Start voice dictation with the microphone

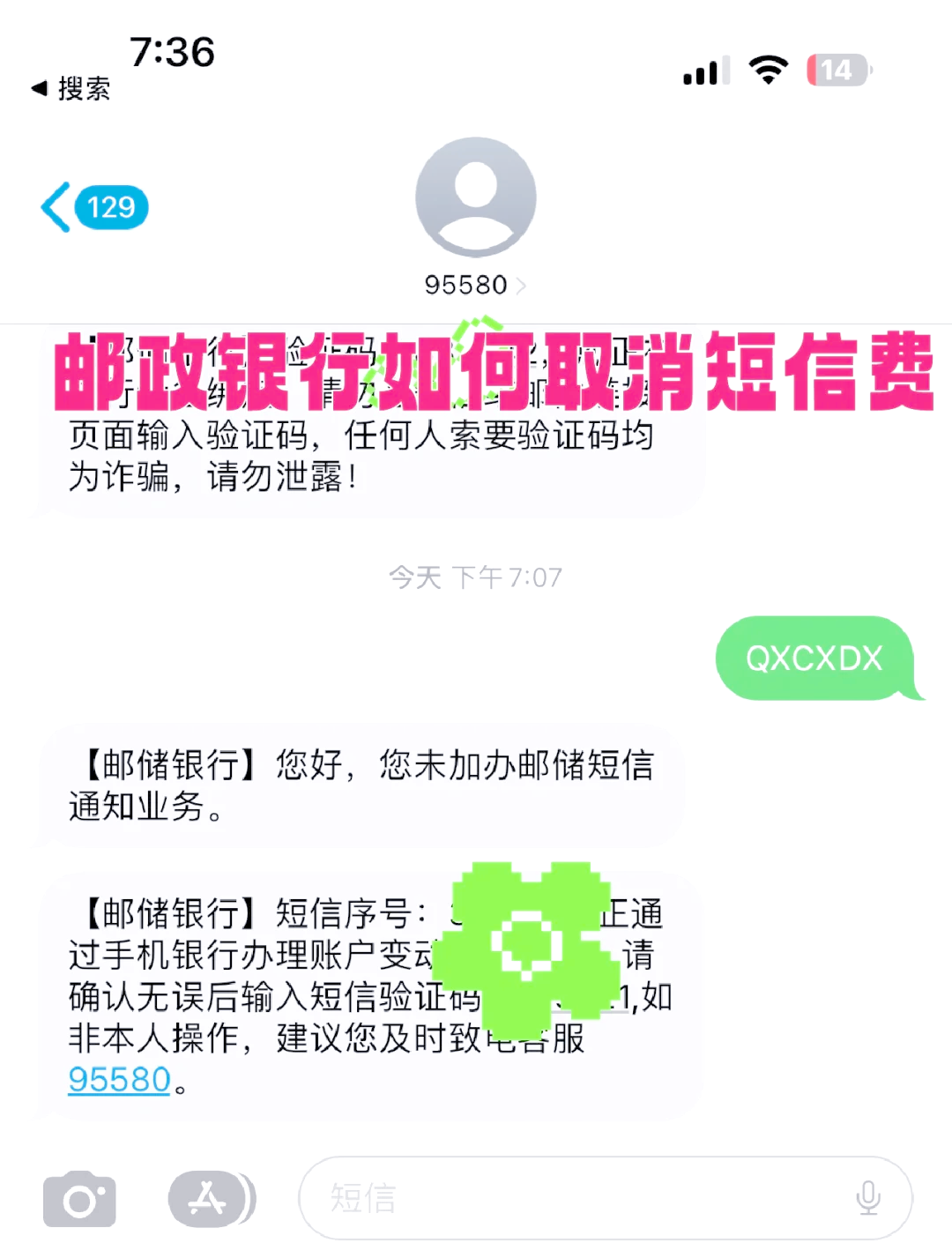(x=867, y=1197)
